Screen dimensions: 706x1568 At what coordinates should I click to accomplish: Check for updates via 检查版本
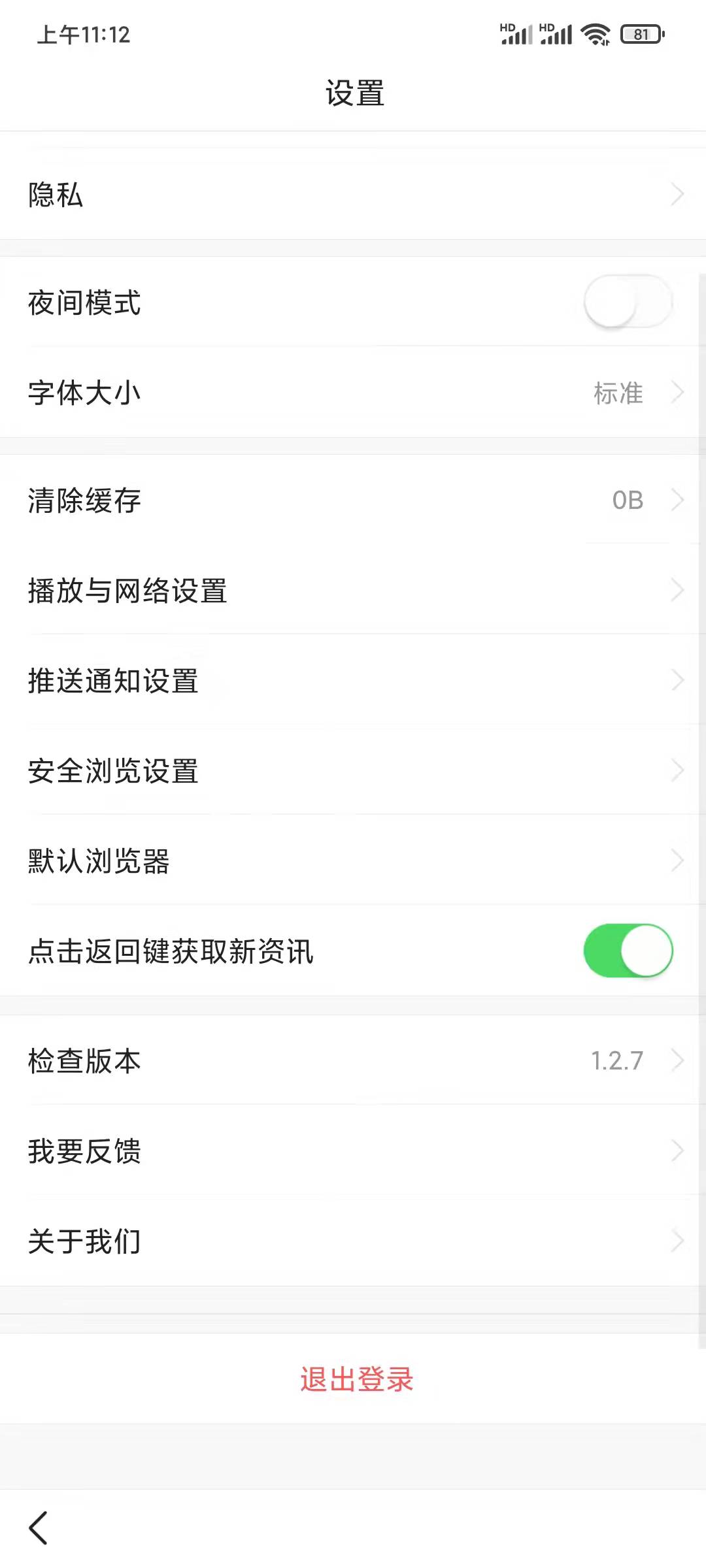tap(353, 1059)
